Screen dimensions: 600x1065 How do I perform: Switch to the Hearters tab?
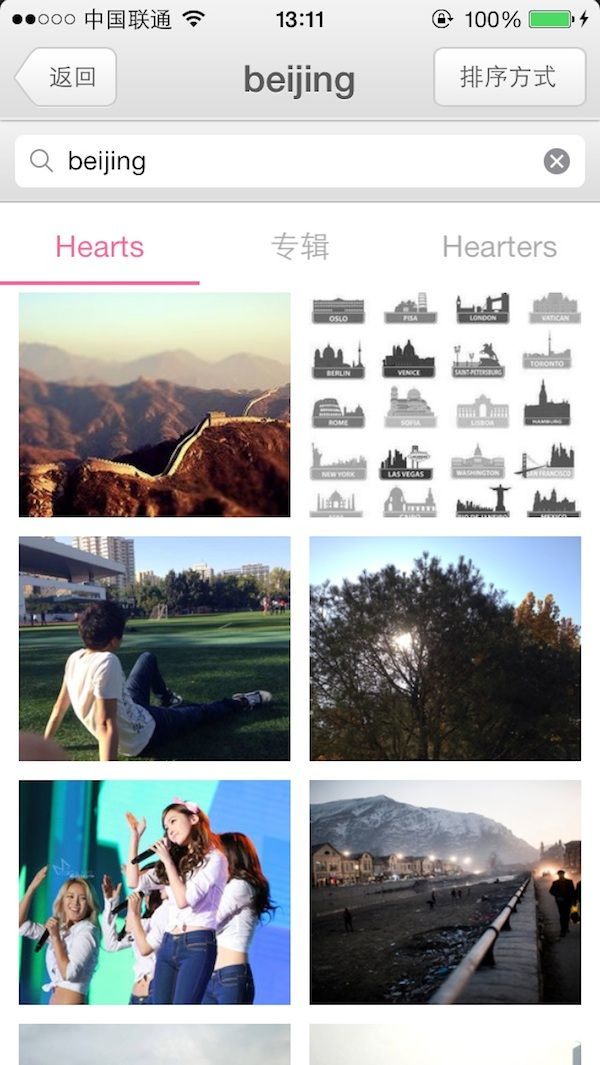[499, 247]
